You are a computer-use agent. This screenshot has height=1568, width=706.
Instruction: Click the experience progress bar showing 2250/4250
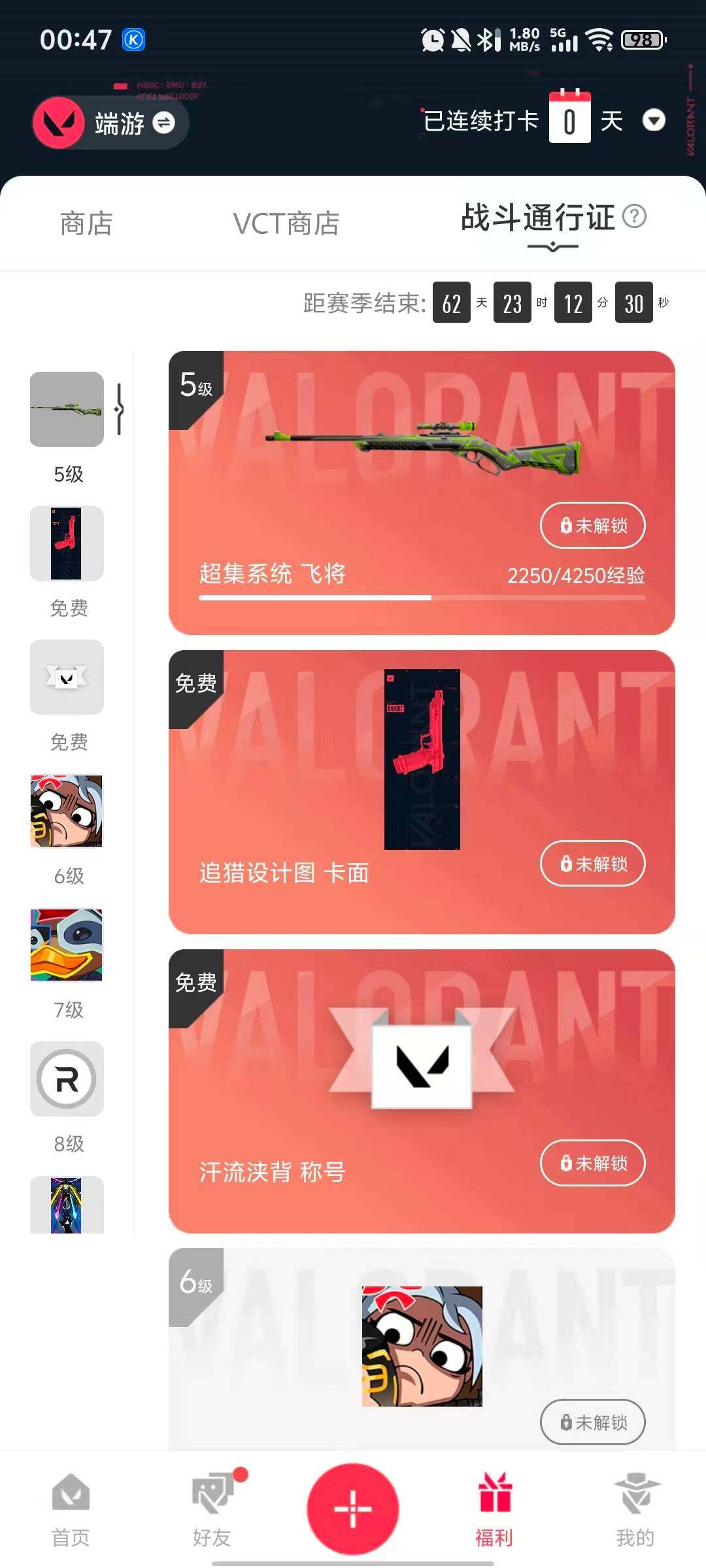(422, 596)
